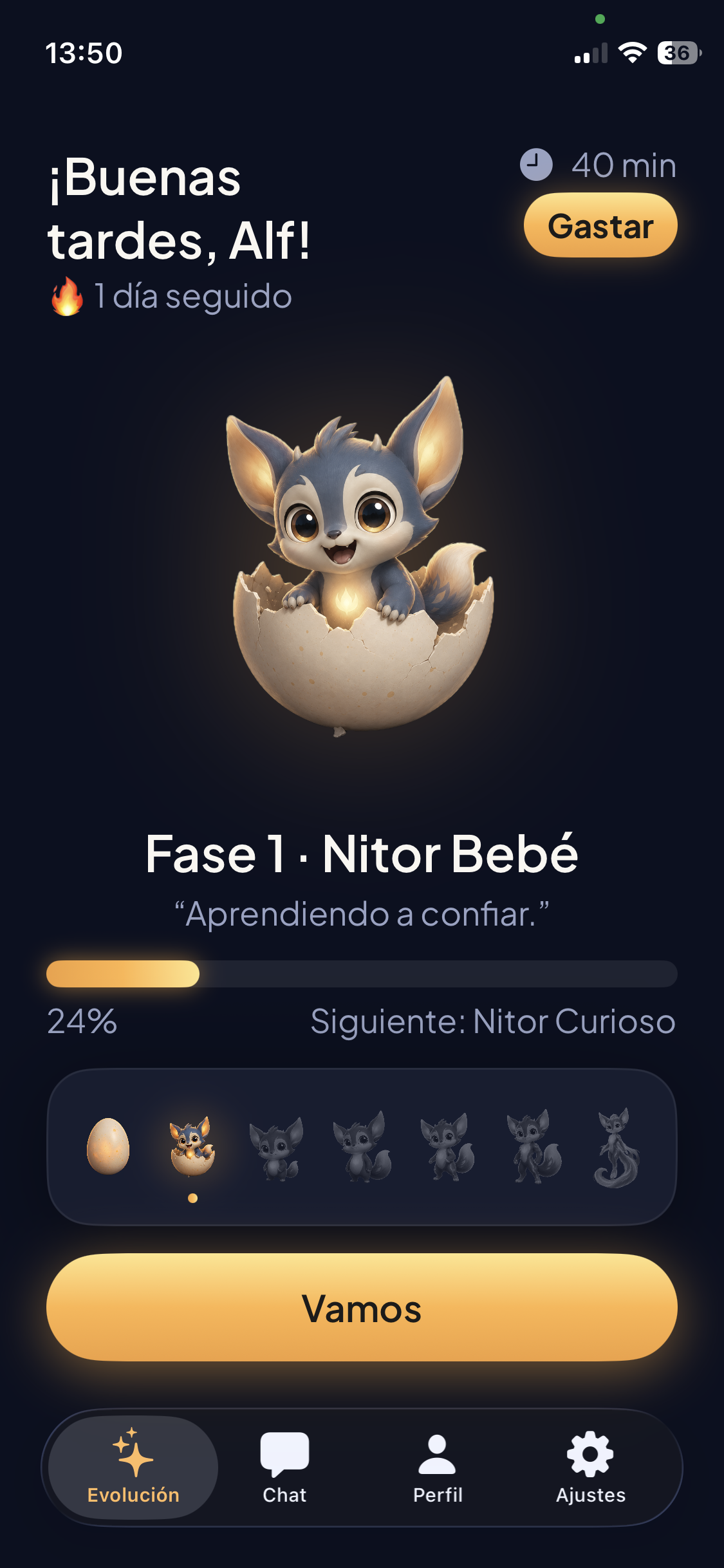
Task: Open the Perfil tab
Action: coord(438,1468)
